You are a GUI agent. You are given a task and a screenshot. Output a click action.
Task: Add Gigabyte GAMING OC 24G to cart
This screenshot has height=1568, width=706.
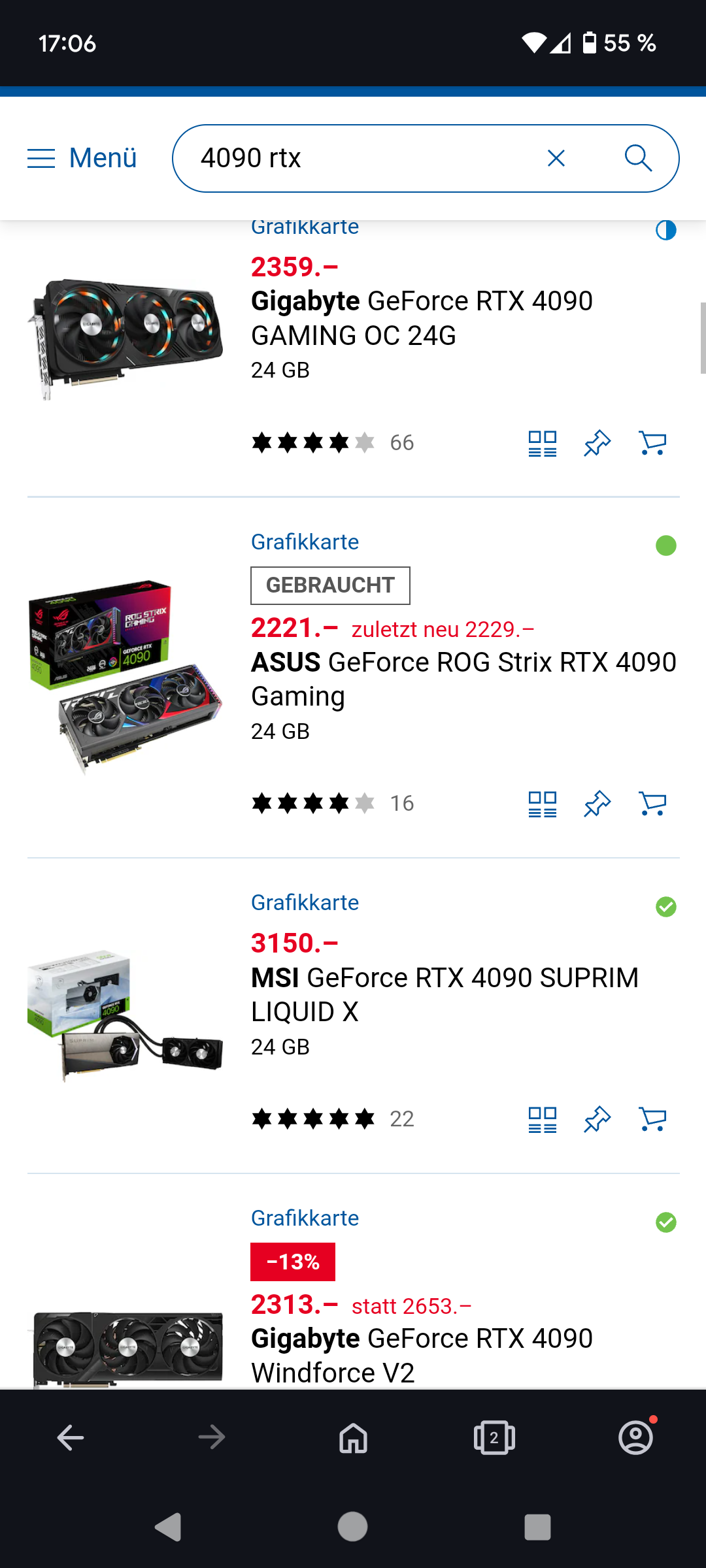[652, 444]
